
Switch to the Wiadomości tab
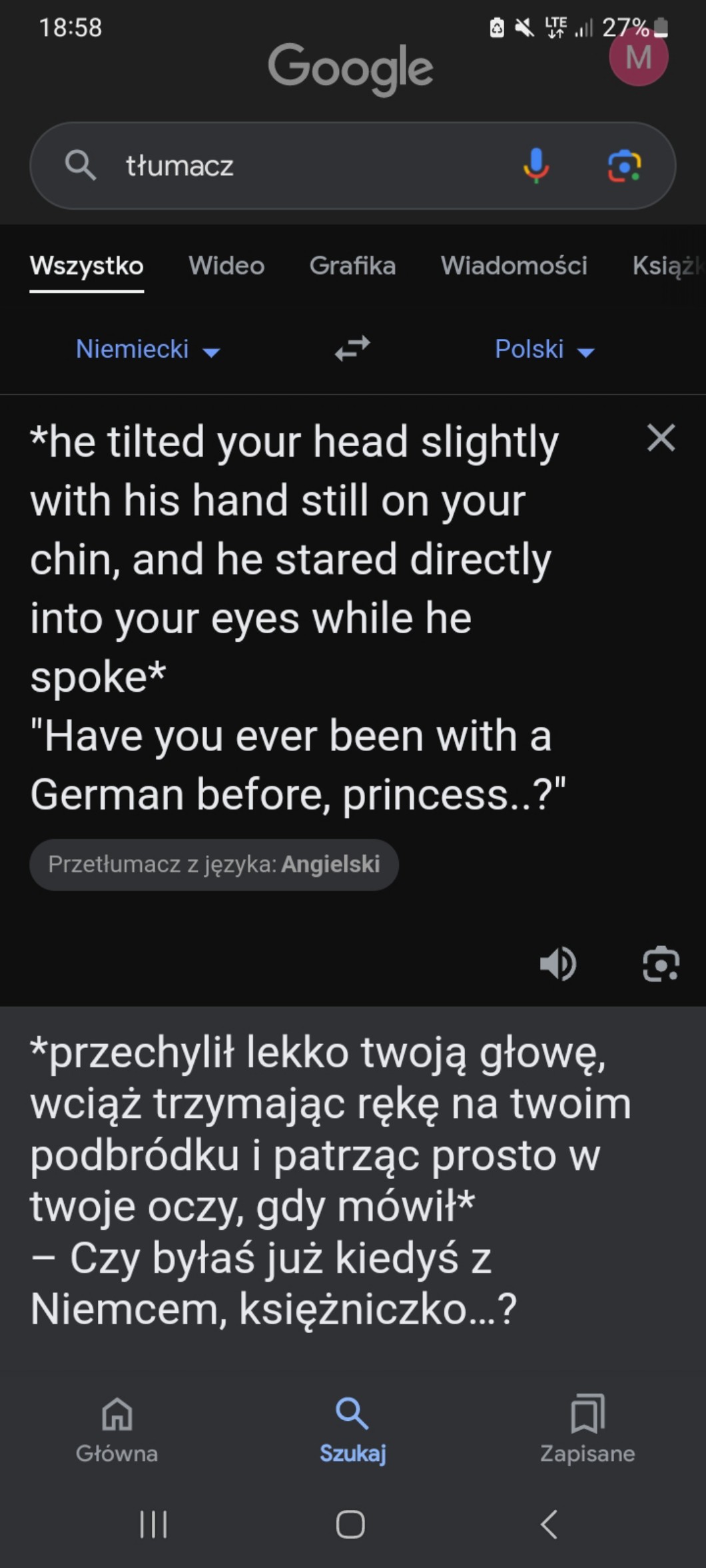514,266
